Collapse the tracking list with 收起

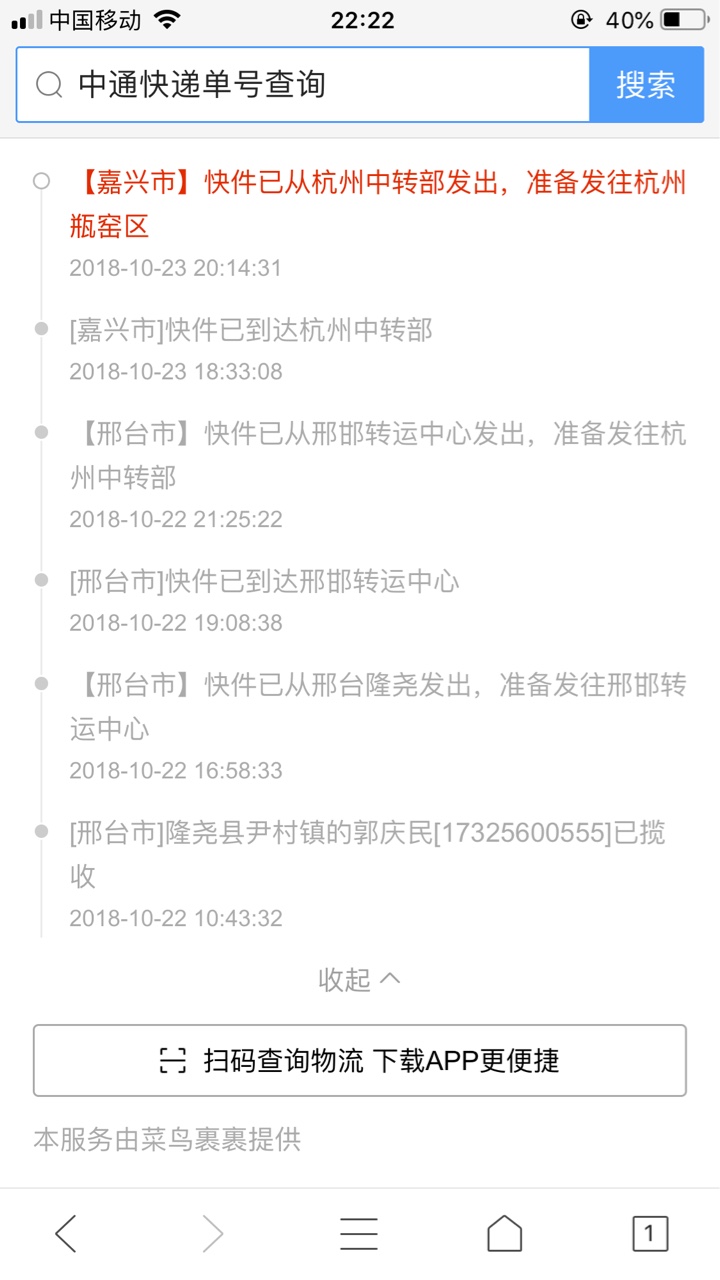coord(359,980)
